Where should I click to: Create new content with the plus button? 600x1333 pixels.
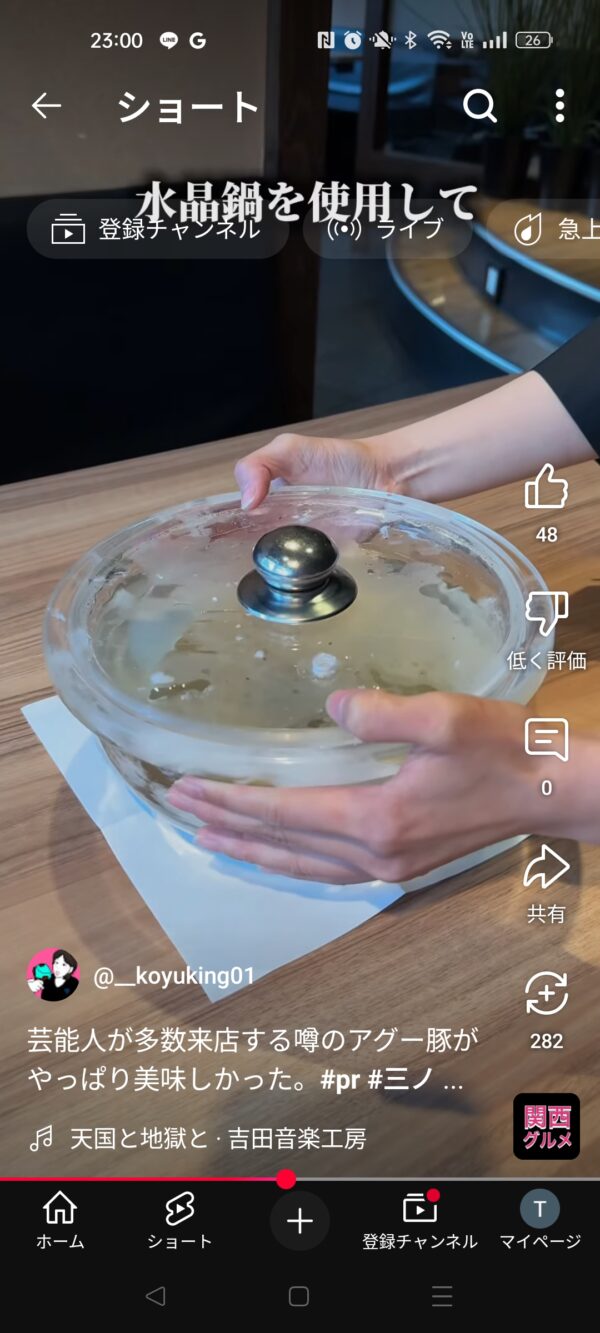pyautogui.click(x=300, y=1221)
